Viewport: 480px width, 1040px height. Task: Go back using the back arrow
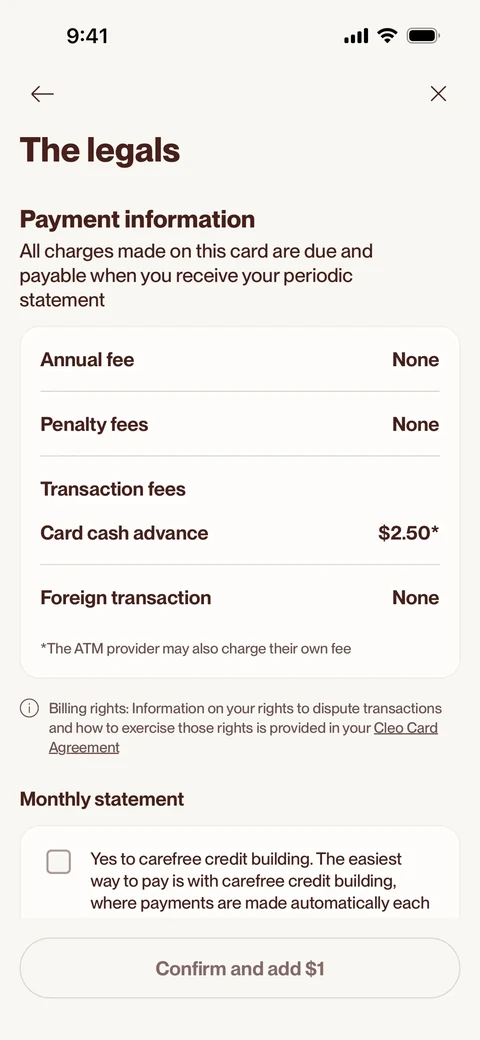(42, 94)
